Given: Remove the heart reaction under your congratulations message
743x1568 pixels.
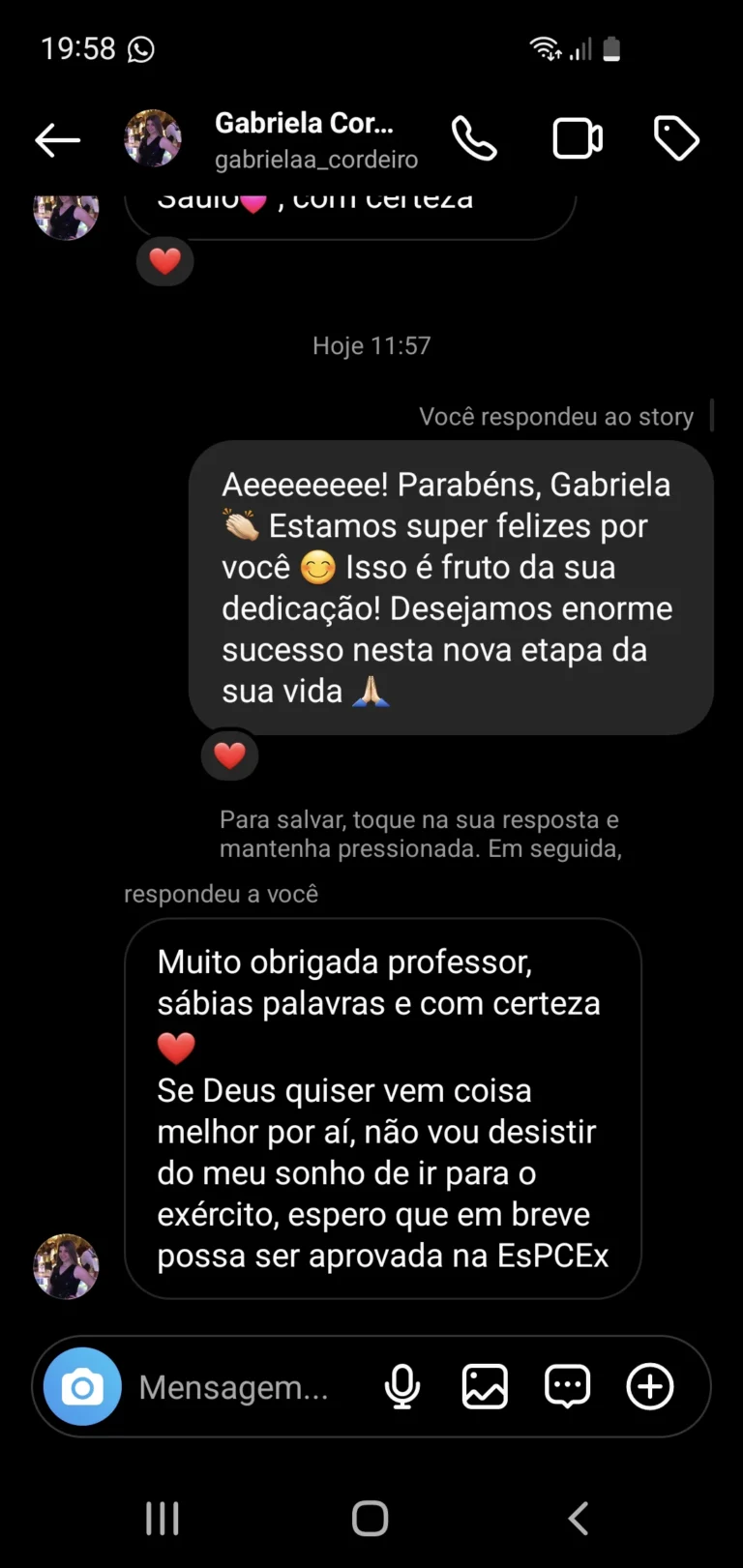Looking at the screenshot, I should click(229, 755).
